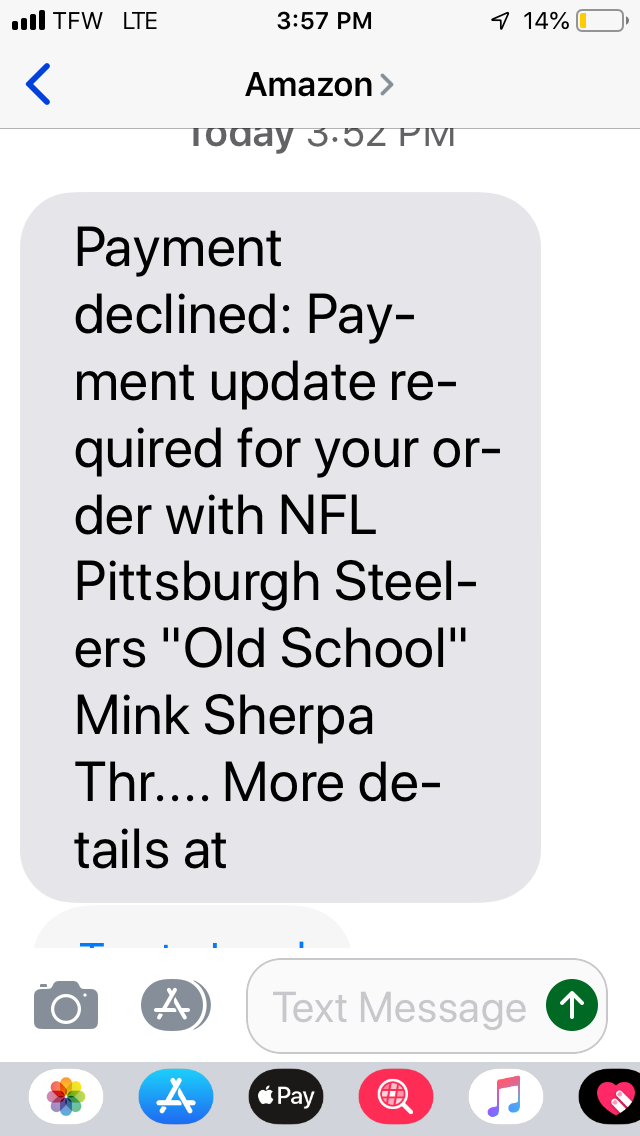Open the iMessage App Store drawer
The width and height of the screenshot is (640, 1136).
click(175, 1006)
